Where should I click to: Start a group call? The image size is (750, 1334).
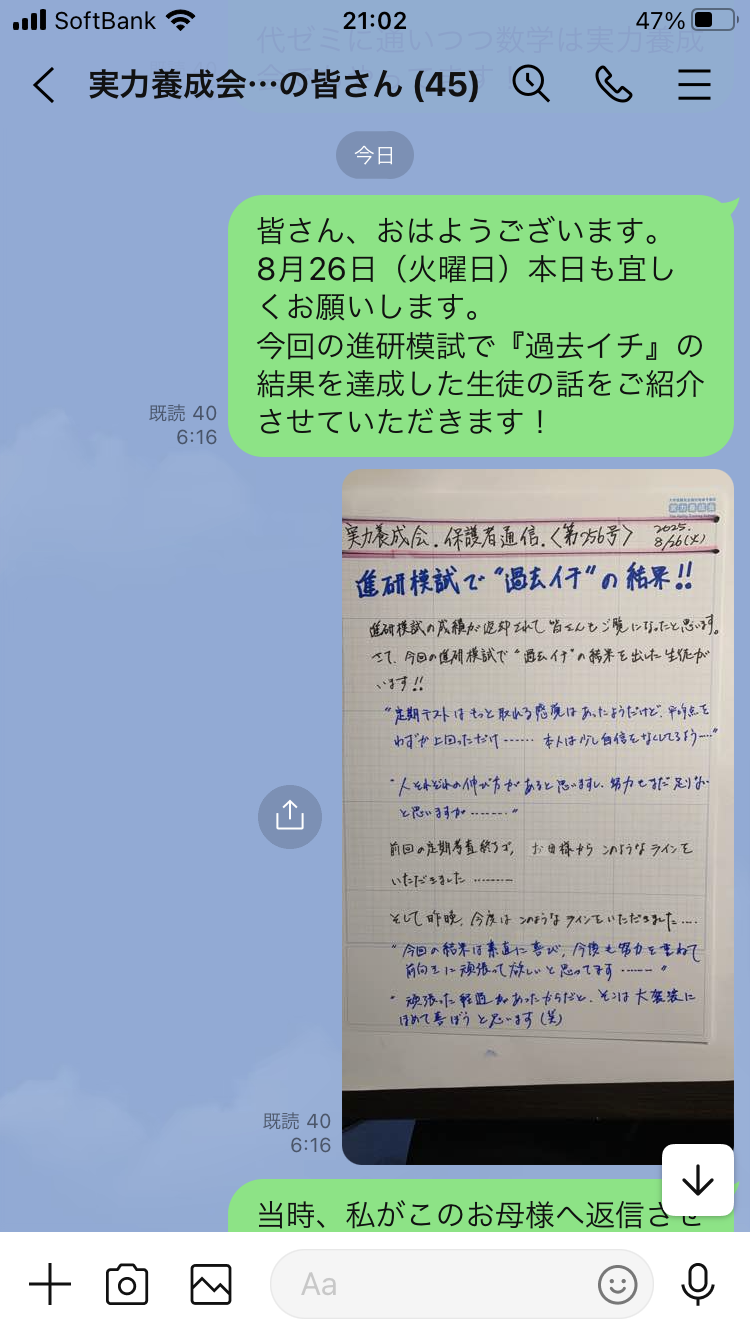pyautogui.click(x=613, y=85)
